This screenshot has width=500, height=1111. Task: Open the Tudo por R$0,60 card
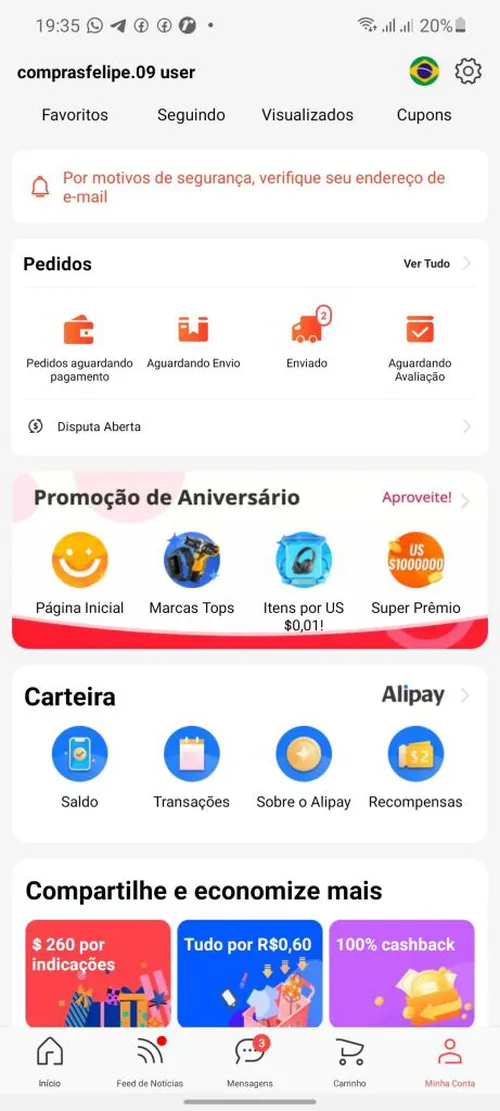pyautogui.click(x=250, y=974)
